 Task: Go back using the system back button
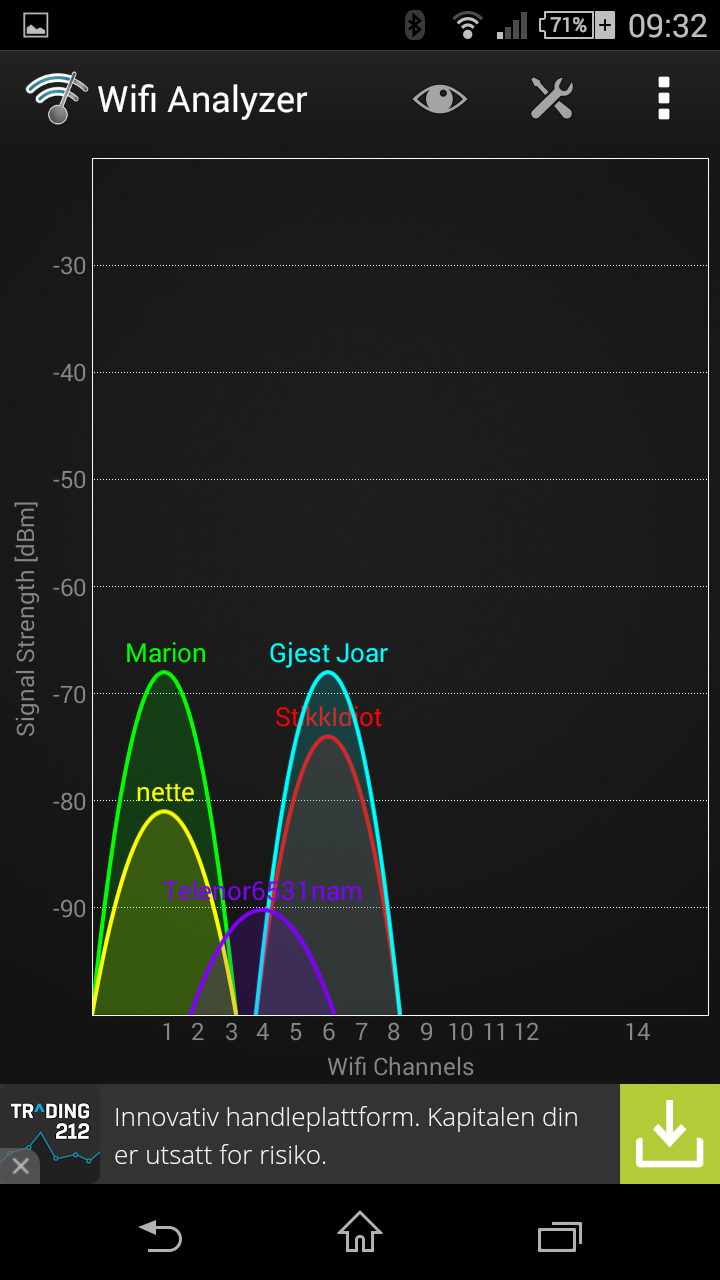coord(160,1236)
